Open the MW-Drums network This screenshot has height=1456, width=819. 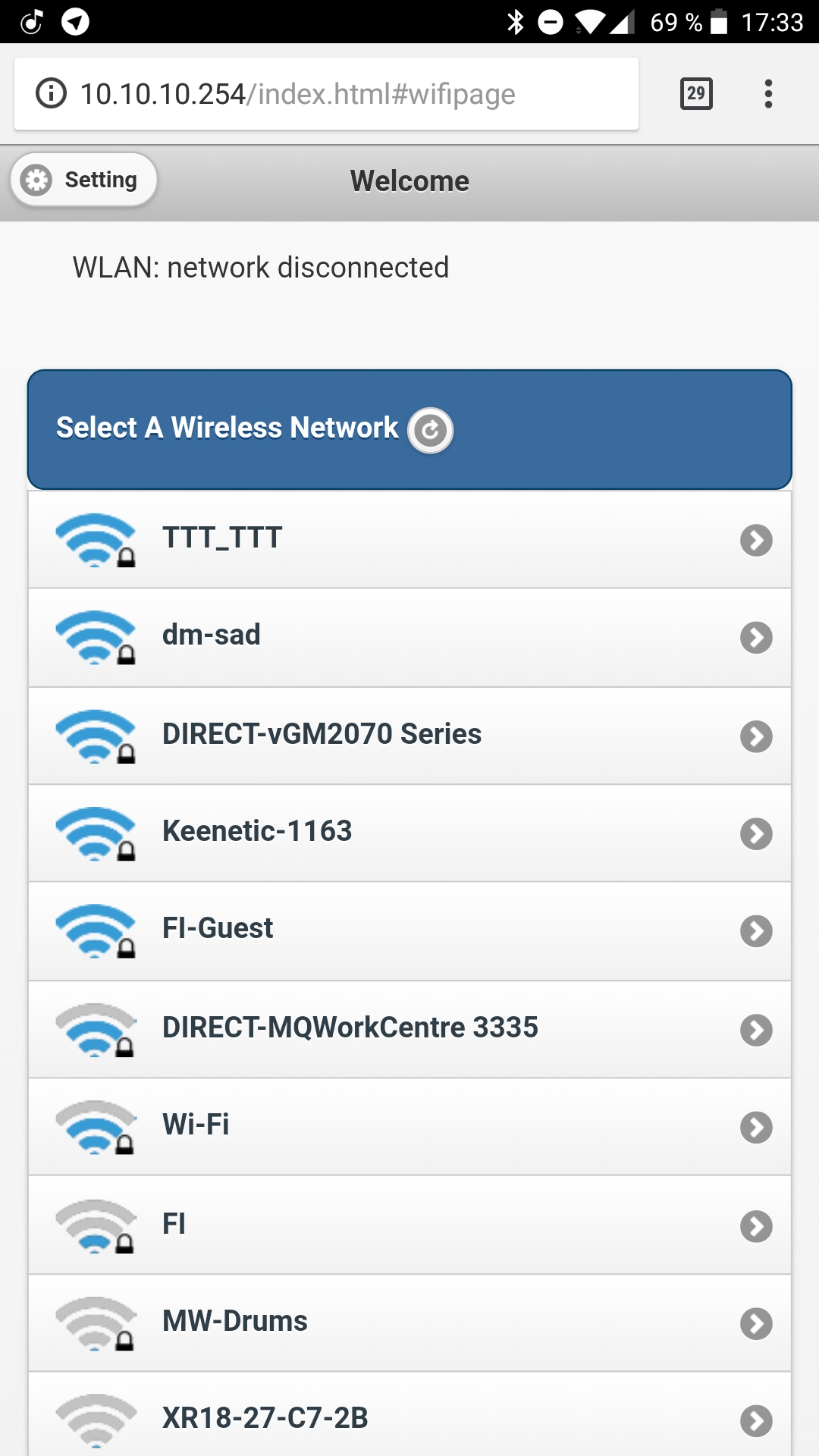[x=409, y=1323]
